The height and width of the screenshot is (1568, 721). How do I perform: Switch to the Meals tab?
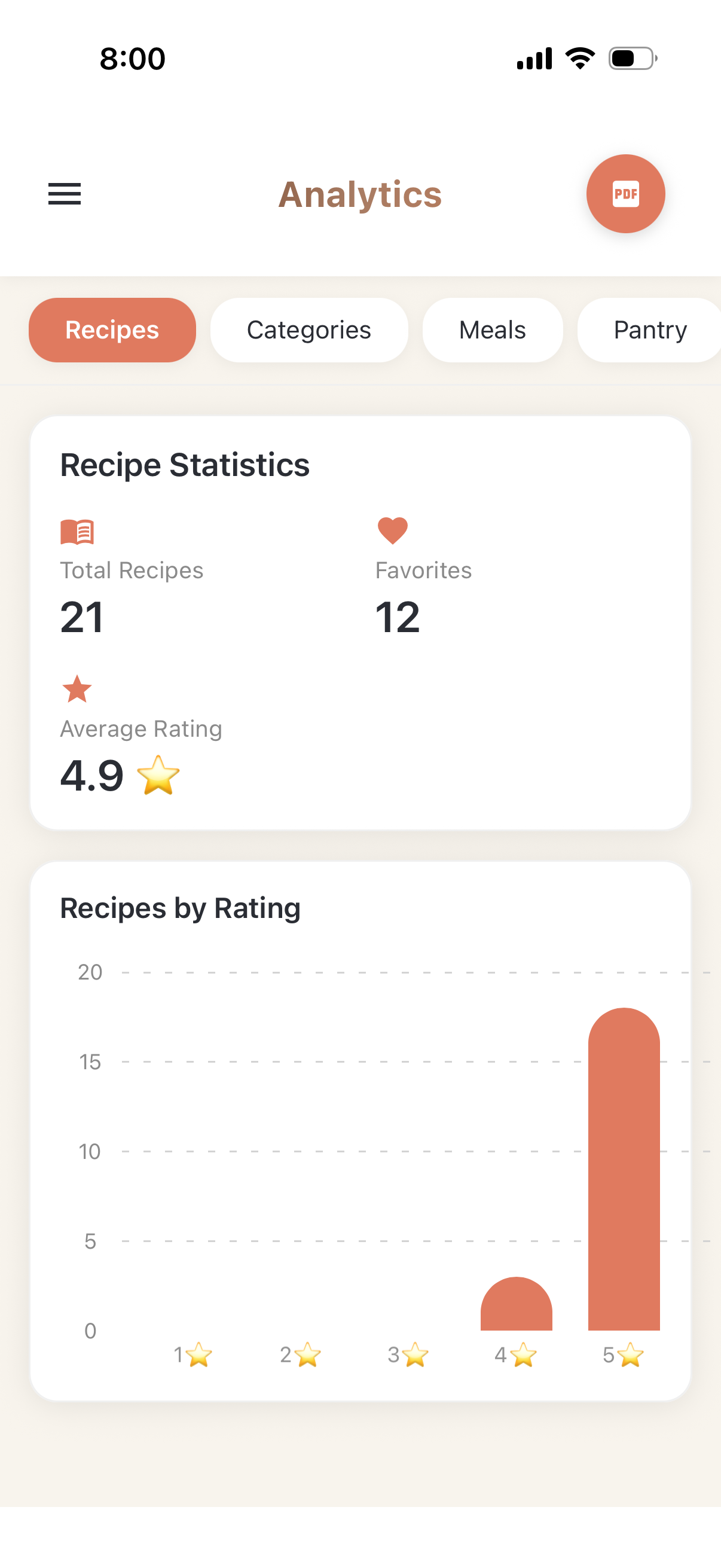(x=492, y=330)
